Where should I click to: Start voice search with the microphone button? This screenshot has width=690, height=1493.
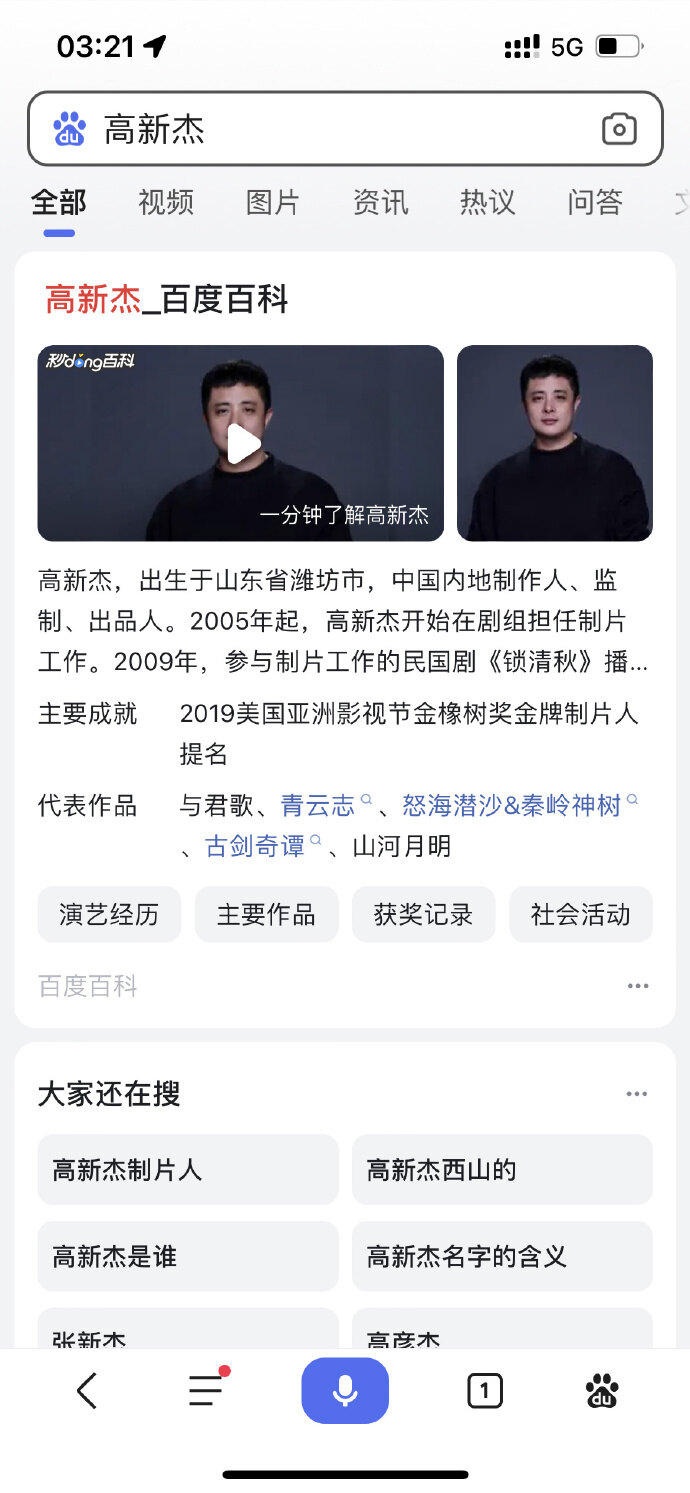click(x=345, y=1390)
